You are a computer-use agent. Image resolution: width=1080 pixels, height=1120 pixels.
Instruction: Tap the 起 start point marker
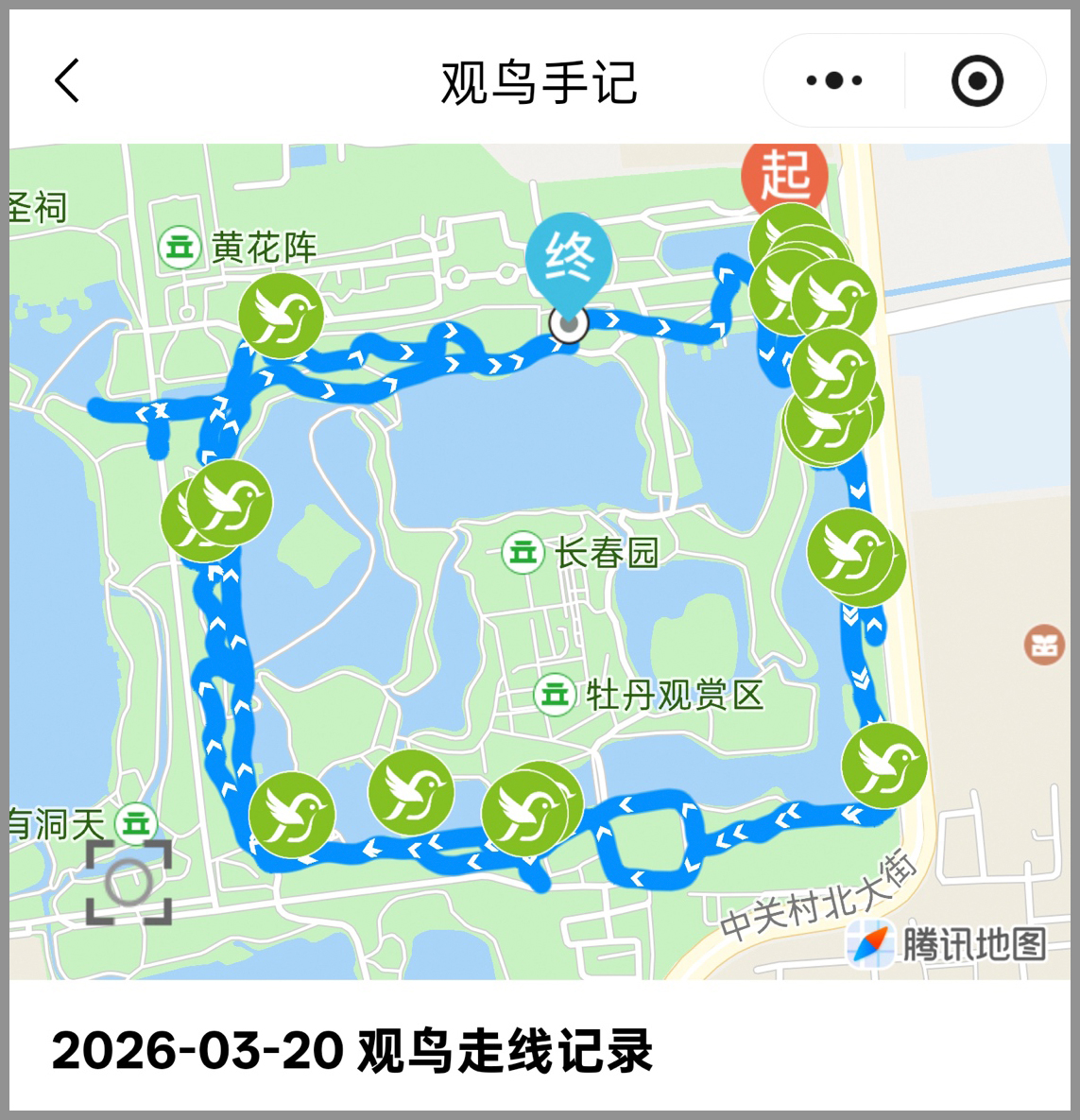(784, 175)
